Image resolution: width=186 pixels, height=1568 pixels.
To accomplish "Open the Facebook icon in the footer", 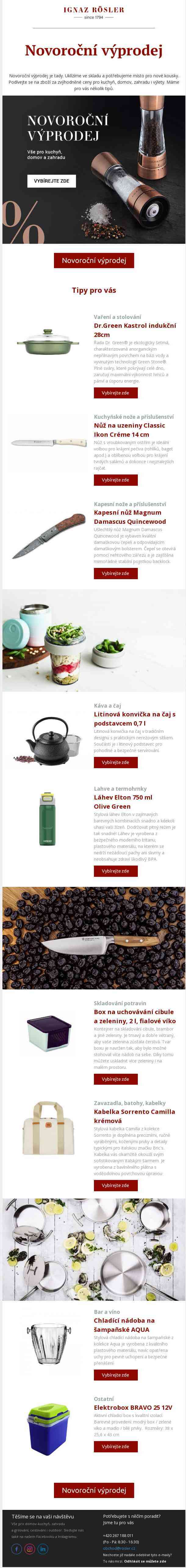I will tap(16, 1549).
